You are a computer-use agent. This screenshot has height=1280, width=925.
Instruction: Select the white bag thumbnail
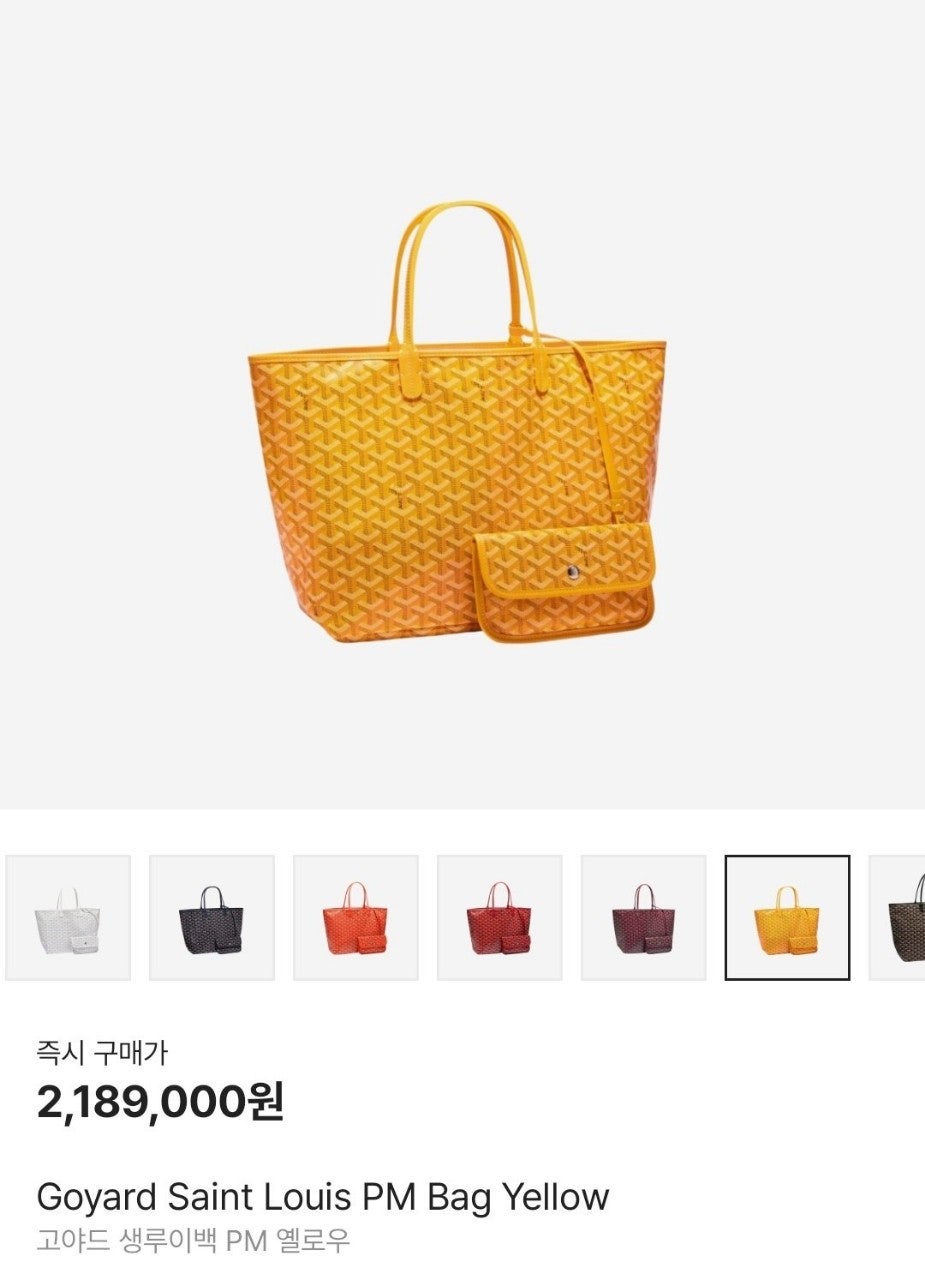68,918
